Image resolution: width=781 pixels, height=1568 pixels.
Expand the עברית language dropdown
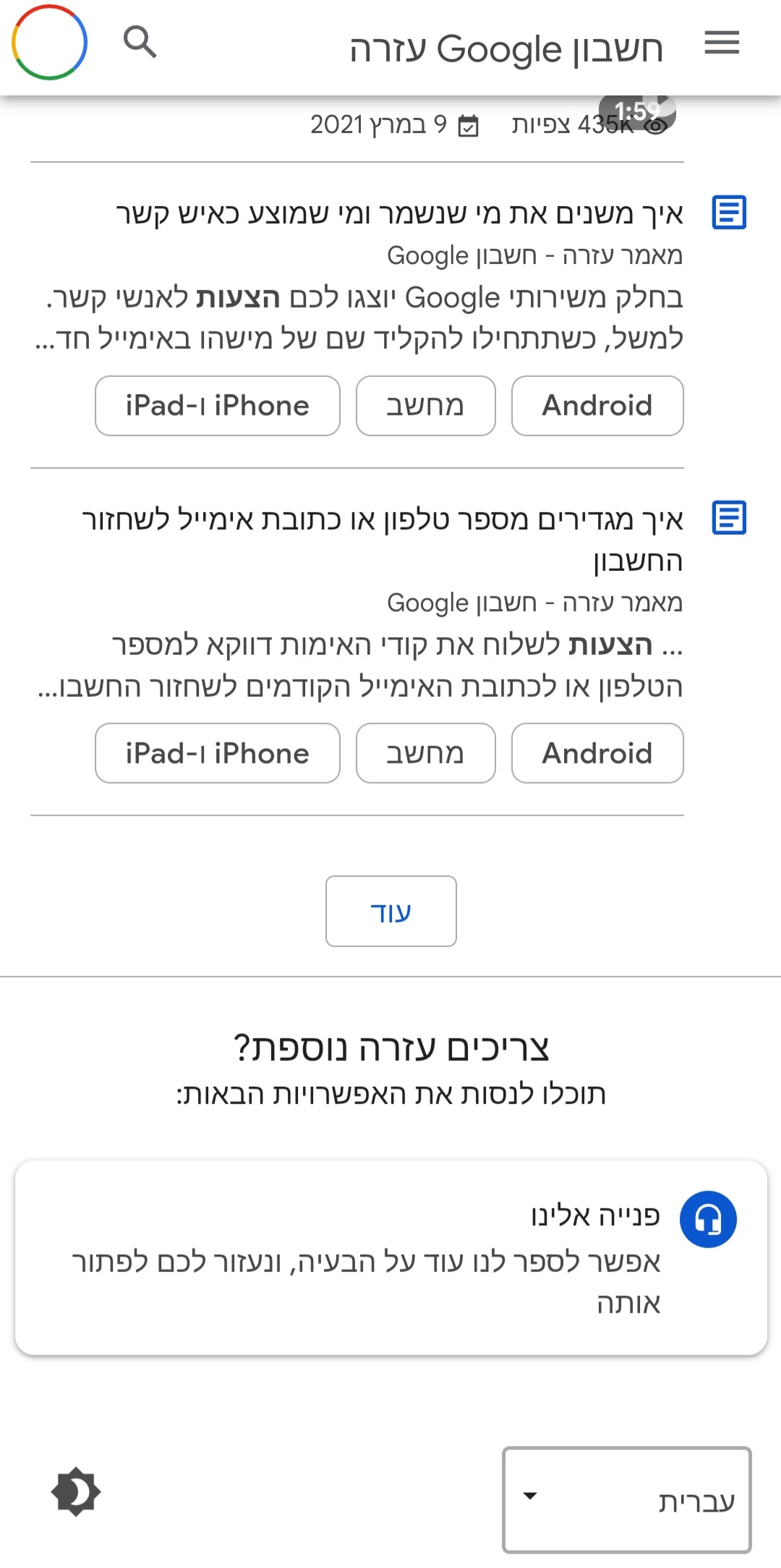(626, 1500)
